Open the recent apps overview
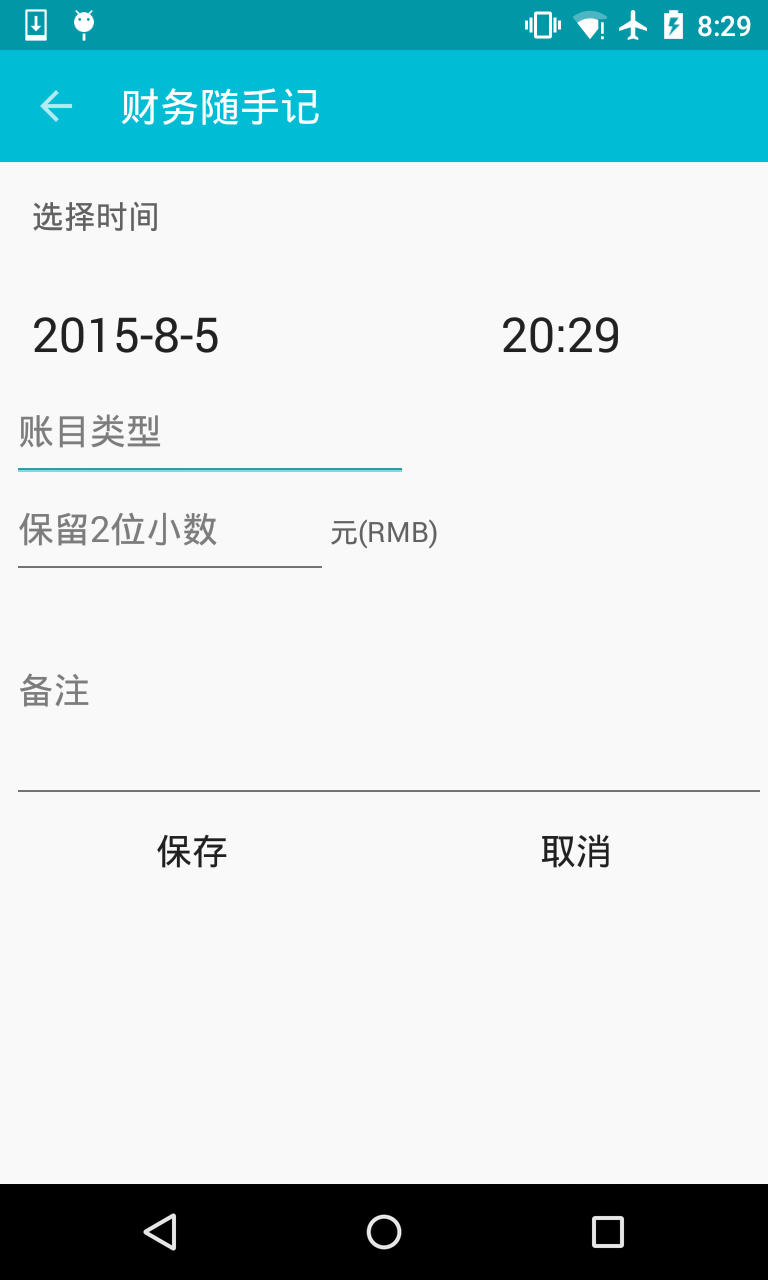This screenshot has width=768, height=1280. [x=607, y=1232]
